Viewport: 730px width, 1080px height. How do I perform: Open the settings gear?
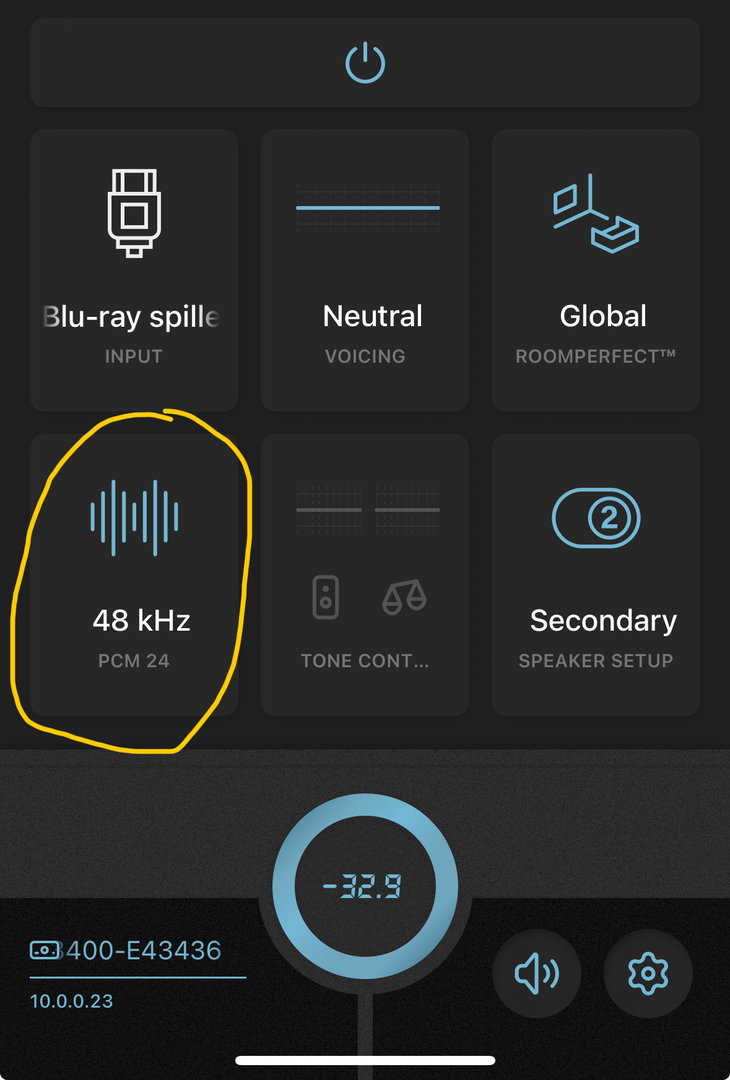648,972
